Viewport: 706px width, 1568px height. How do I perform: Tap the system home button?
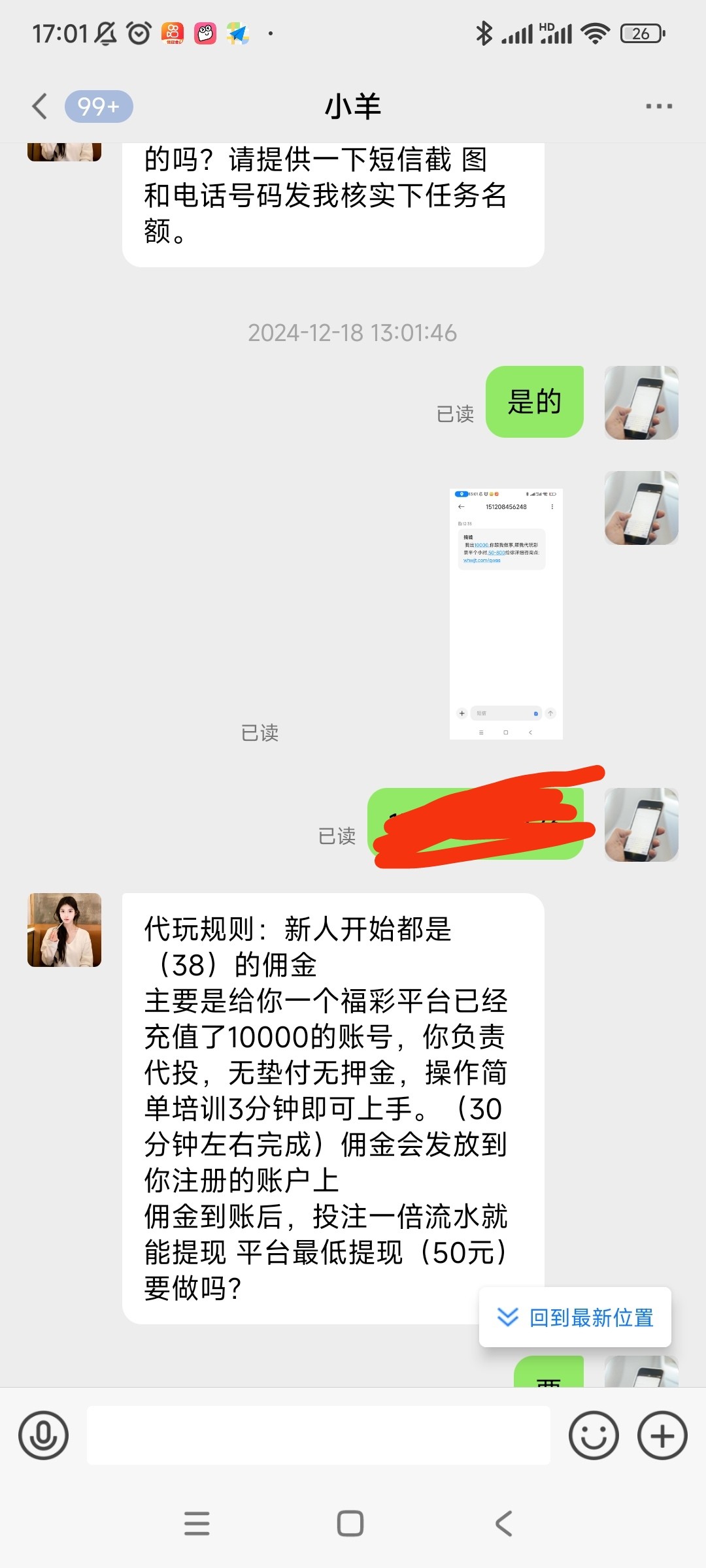350,1524
